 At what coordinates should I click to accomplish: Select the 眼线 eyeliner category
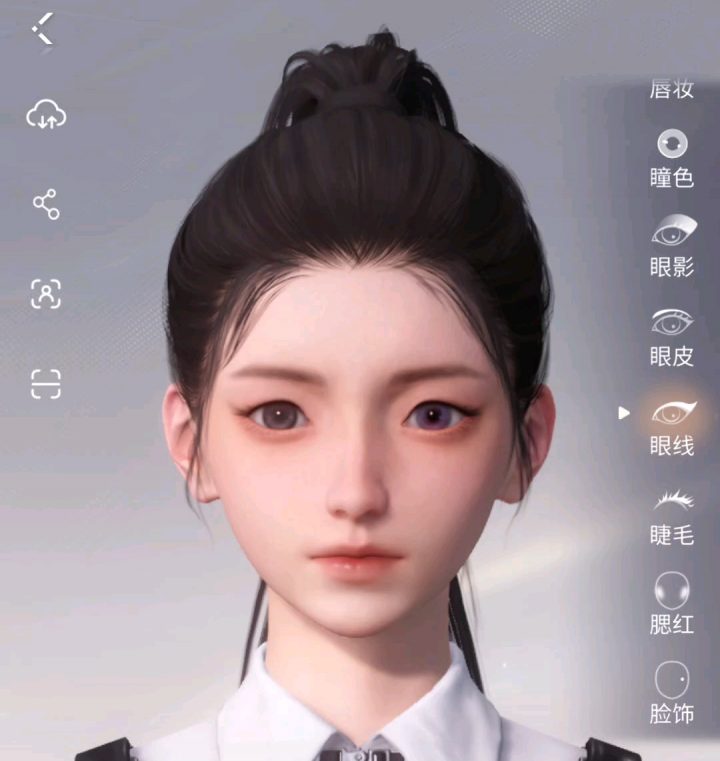(671, 425)
